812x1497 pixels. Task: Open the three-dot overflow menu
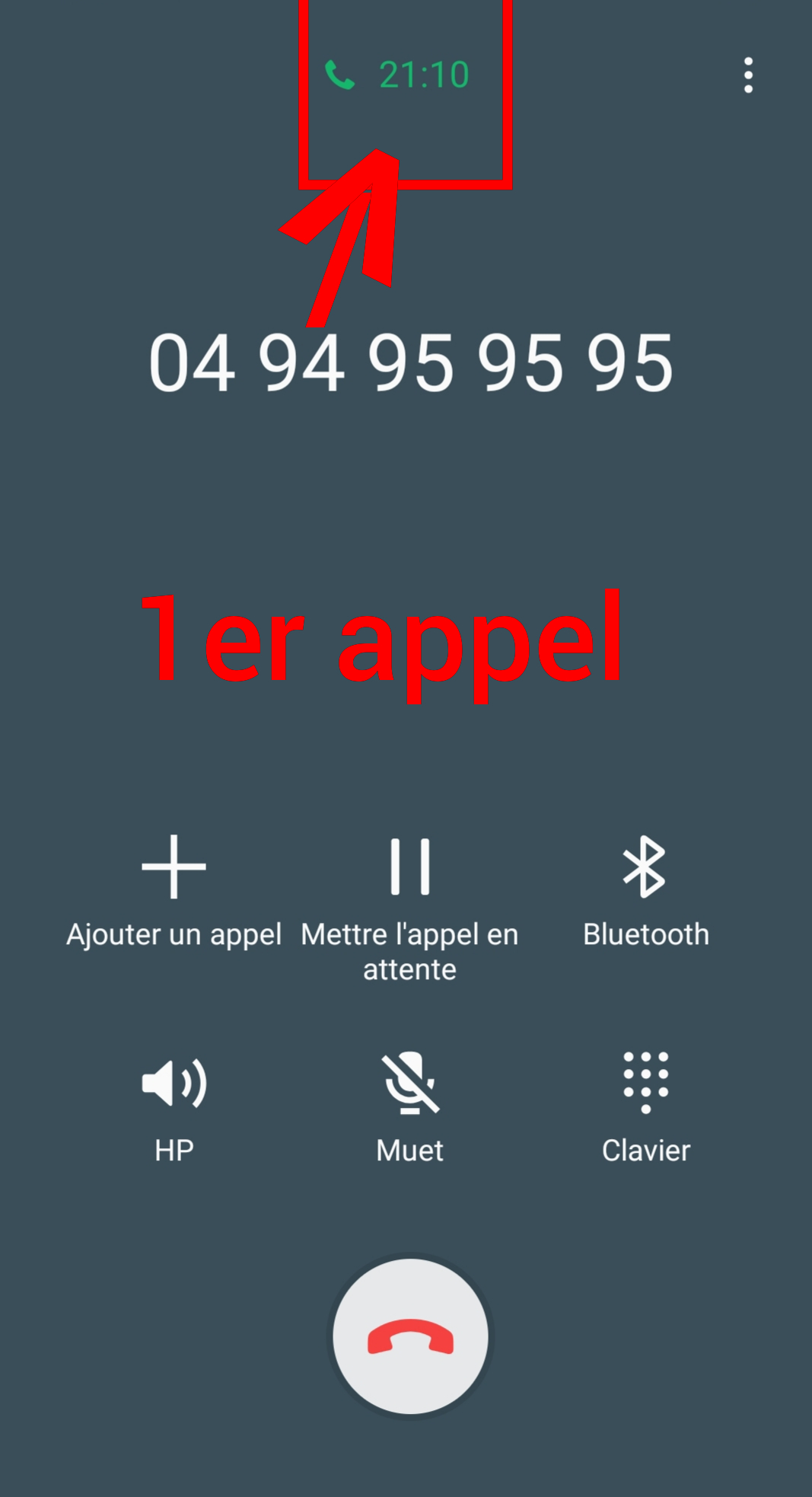[x=748, y=75]
